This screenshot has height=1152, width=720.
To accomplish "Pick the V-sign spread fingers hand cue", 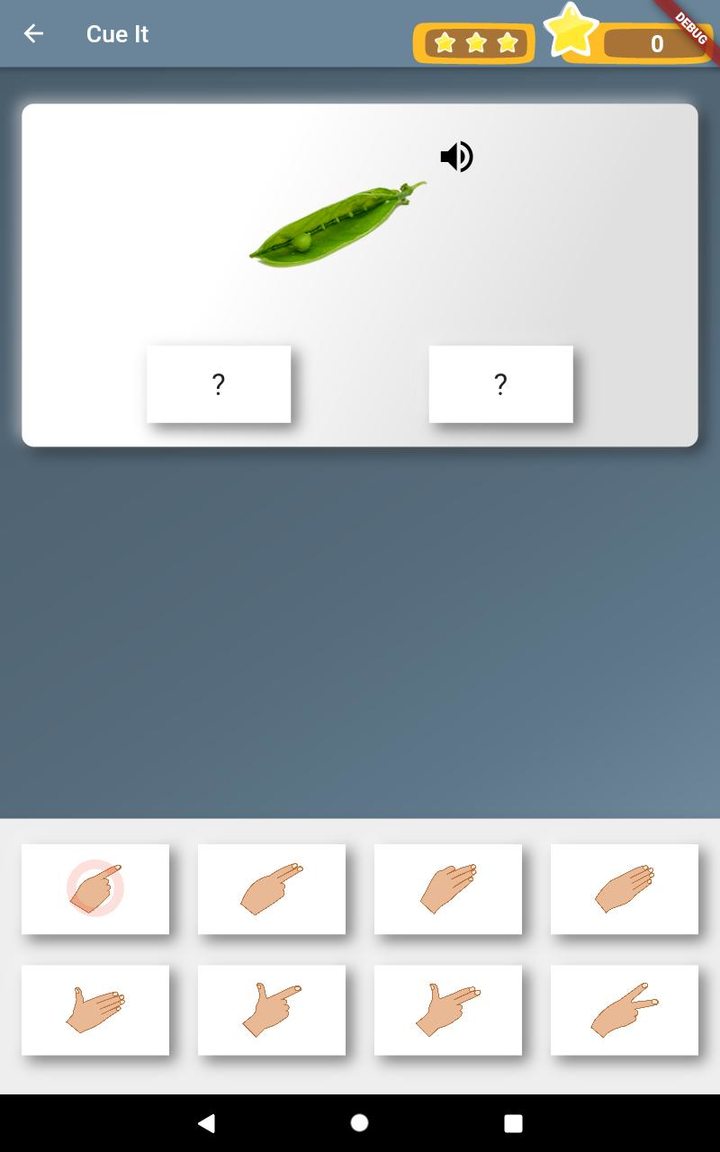I will point(624,1010).
